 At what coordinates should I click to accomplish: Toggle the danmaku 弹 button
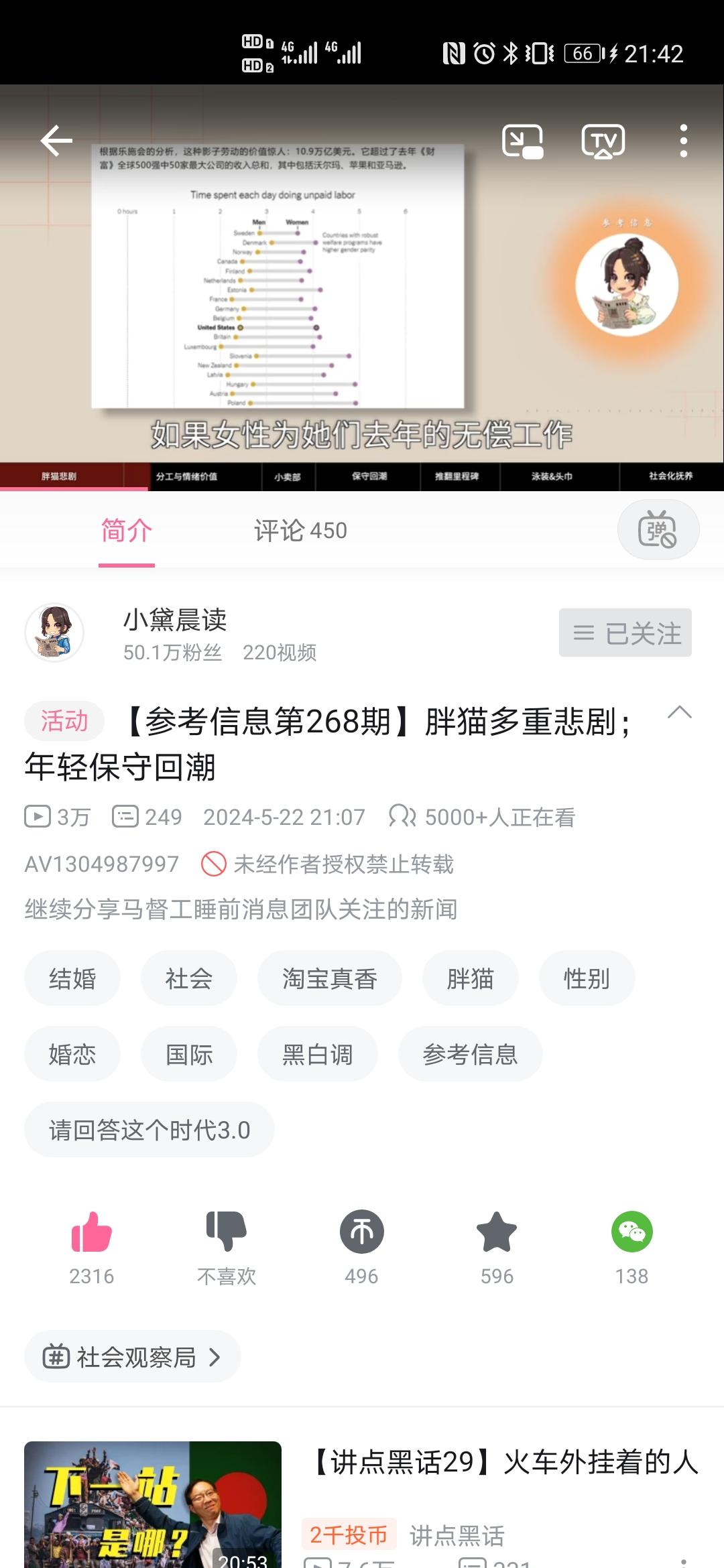pos(658,530)
